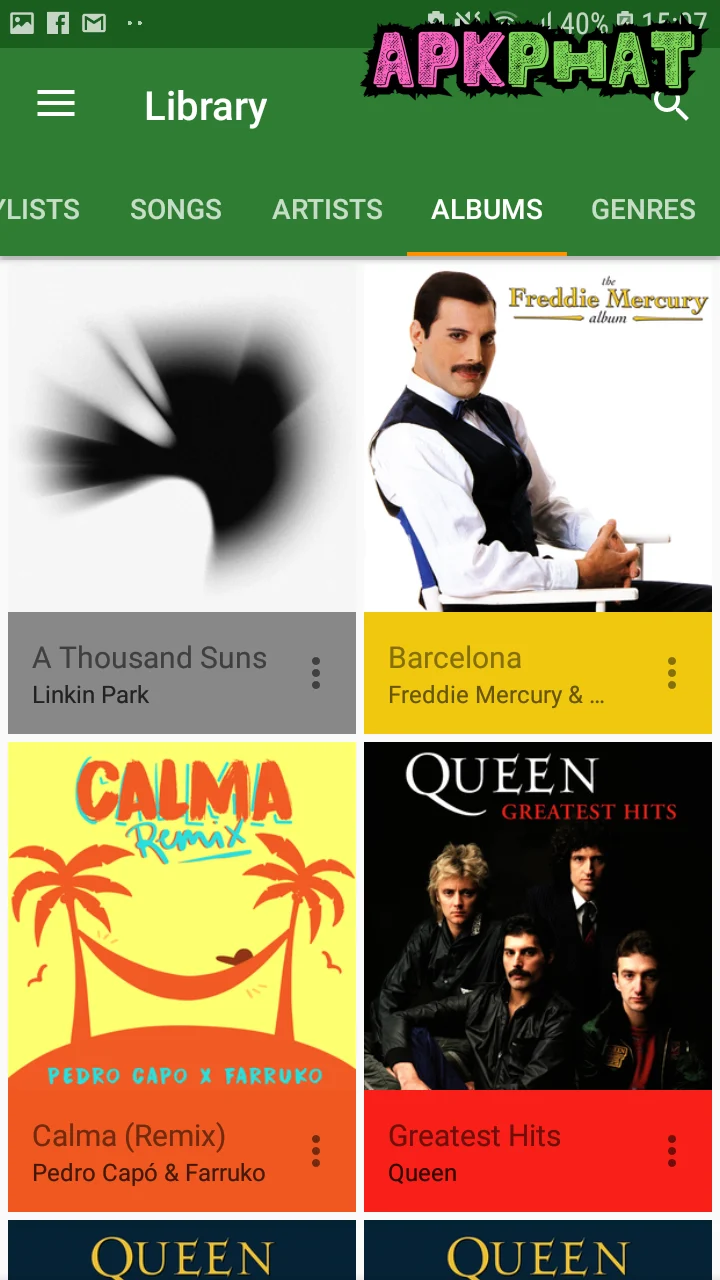Go to the Playlists tab

pos(40,209)
